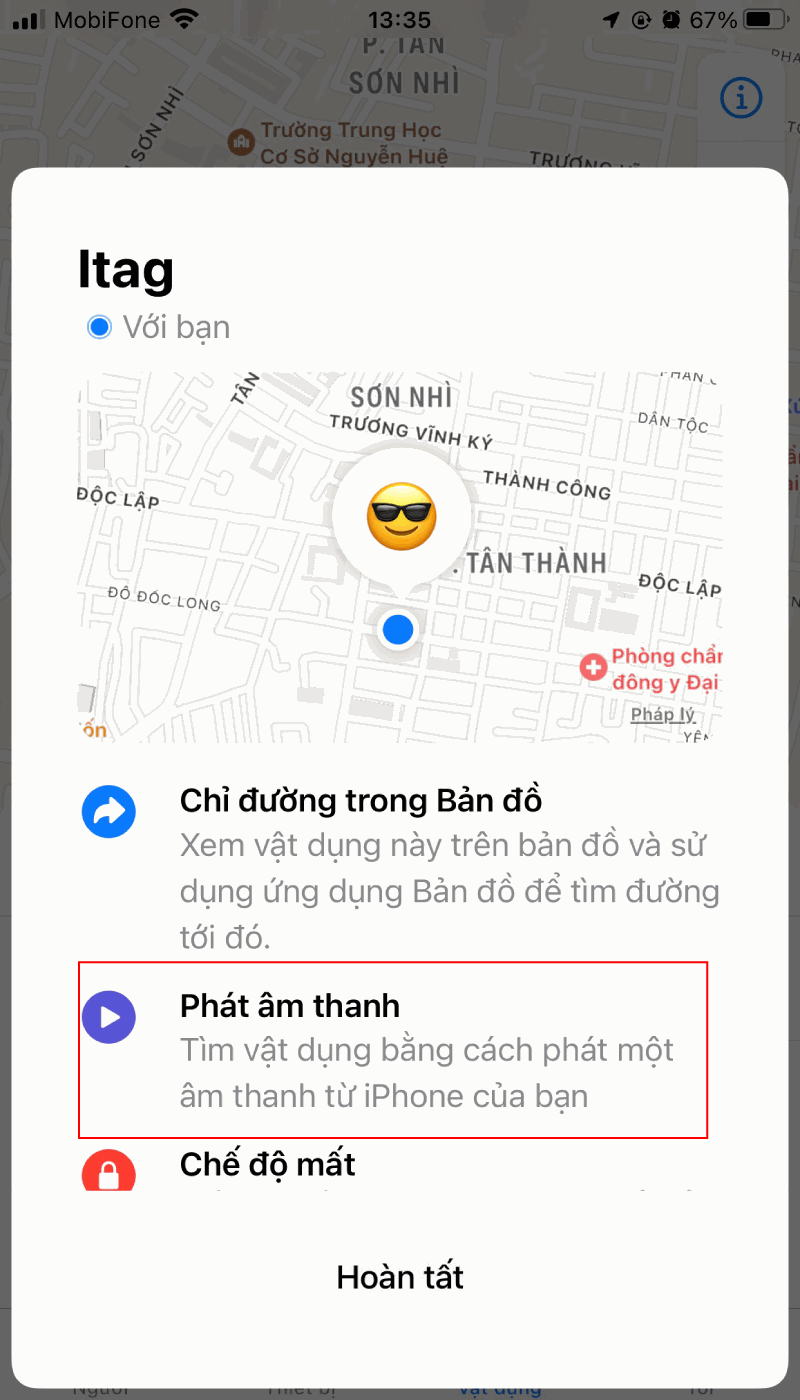This screenshot has height=1400, width=800.
Task: Open the Pháp lý legal link on map
Action: (662, 715)
